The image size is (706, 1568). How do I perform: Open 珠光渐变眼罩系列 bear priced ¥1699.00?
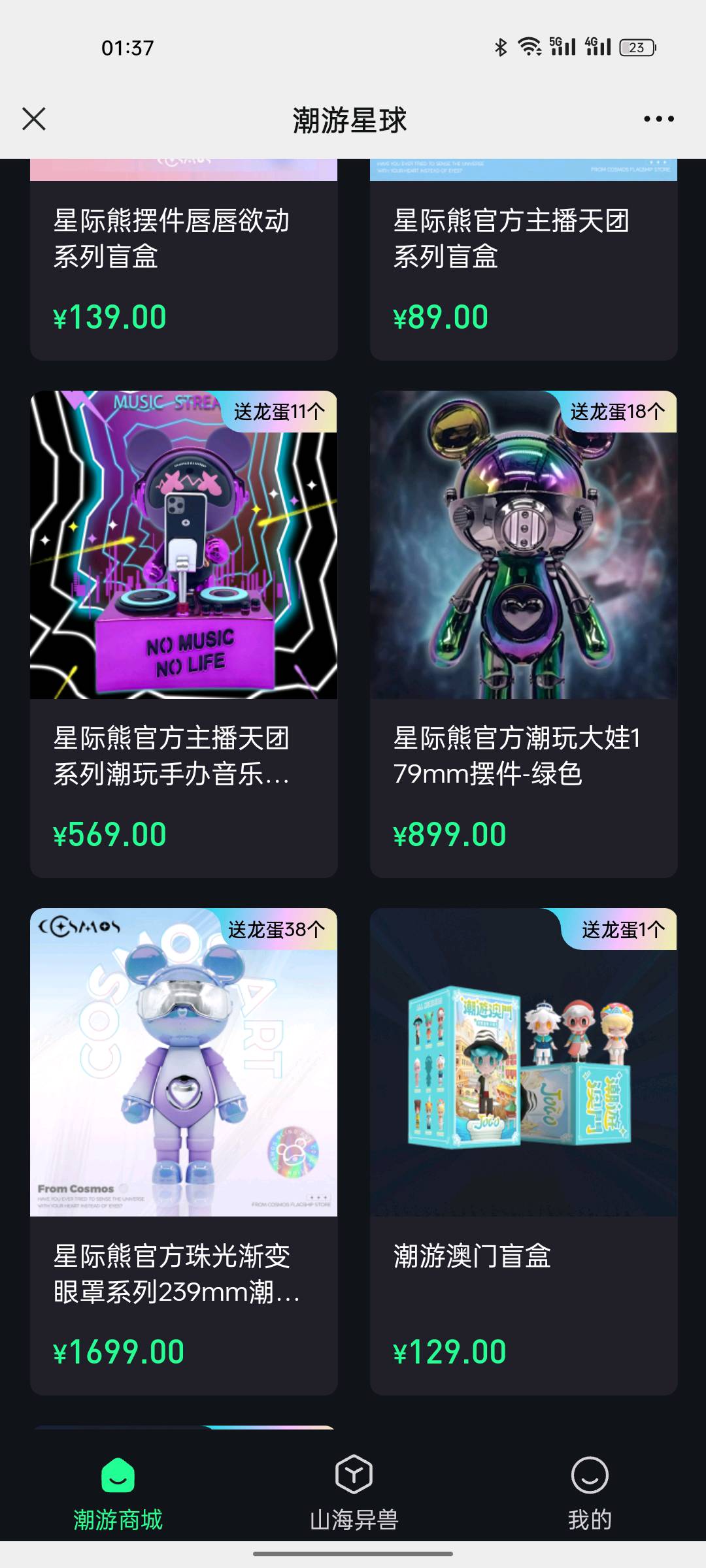point(184,1150)
